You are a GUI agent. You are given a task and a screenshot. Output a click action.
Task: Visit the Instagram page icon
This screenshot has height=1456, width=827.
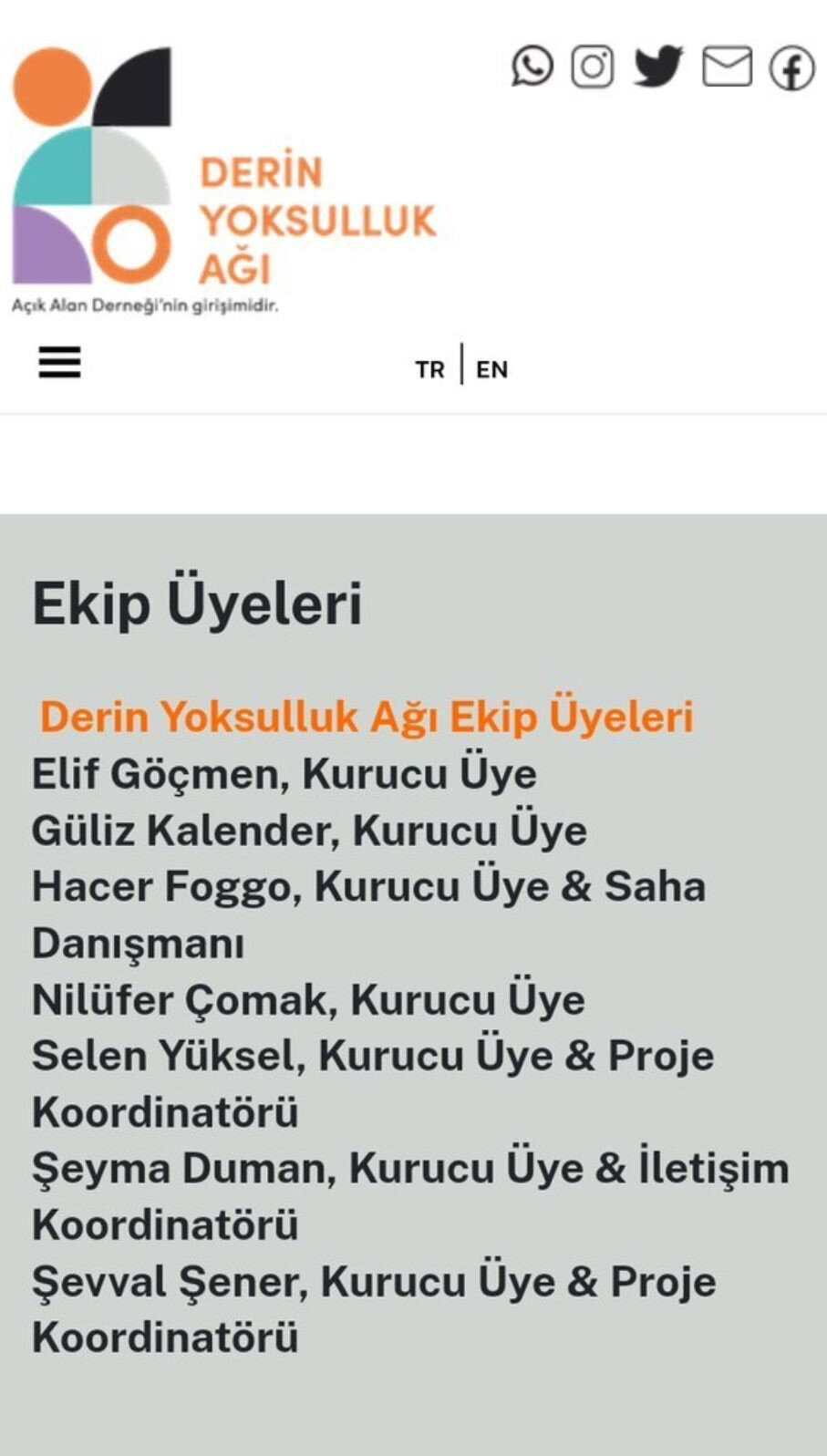coord(592,67)
